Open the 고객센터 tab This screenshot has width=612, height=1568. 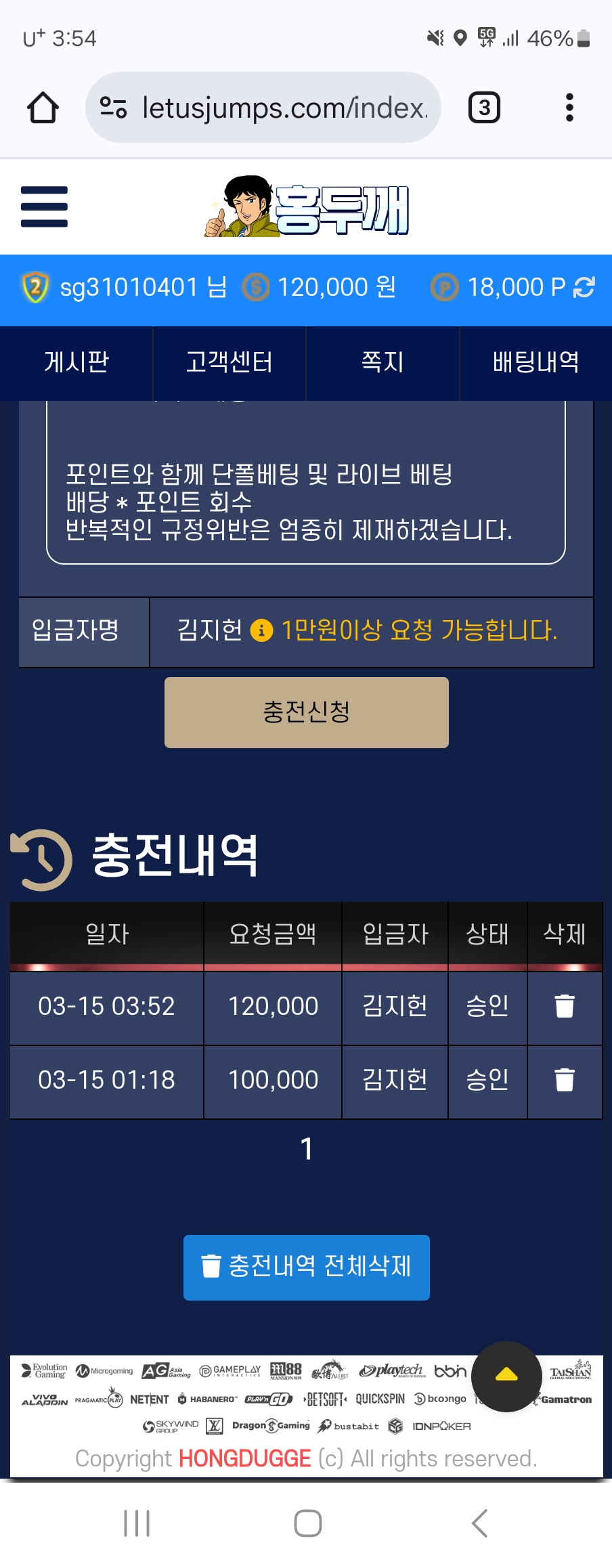click(230, 362)
